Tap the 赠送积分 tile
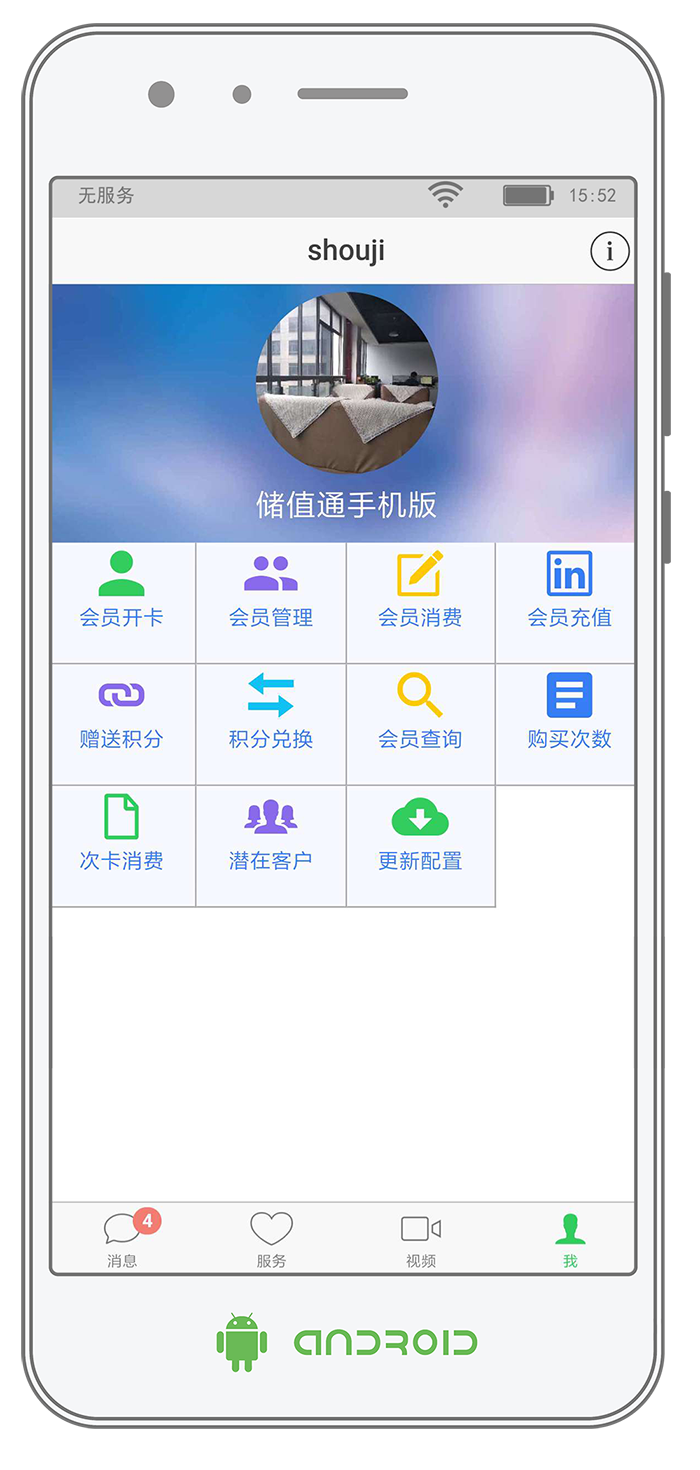The height and width of the screenshot is (1470, 700). click(122, 724)
